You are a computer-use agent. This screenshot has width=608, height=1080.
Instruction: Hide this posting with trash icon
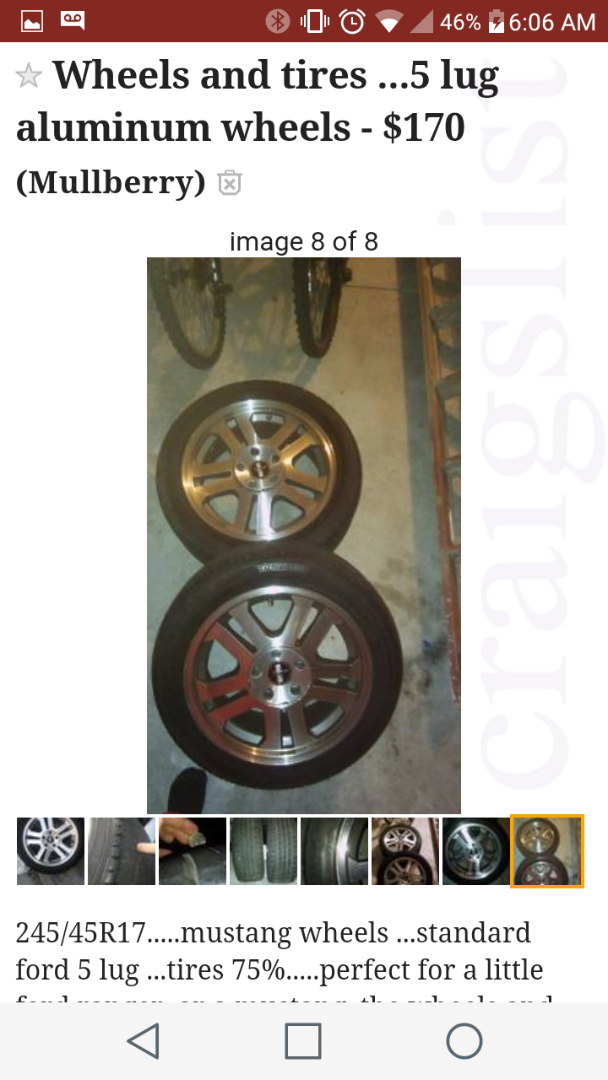pos(229,184)
